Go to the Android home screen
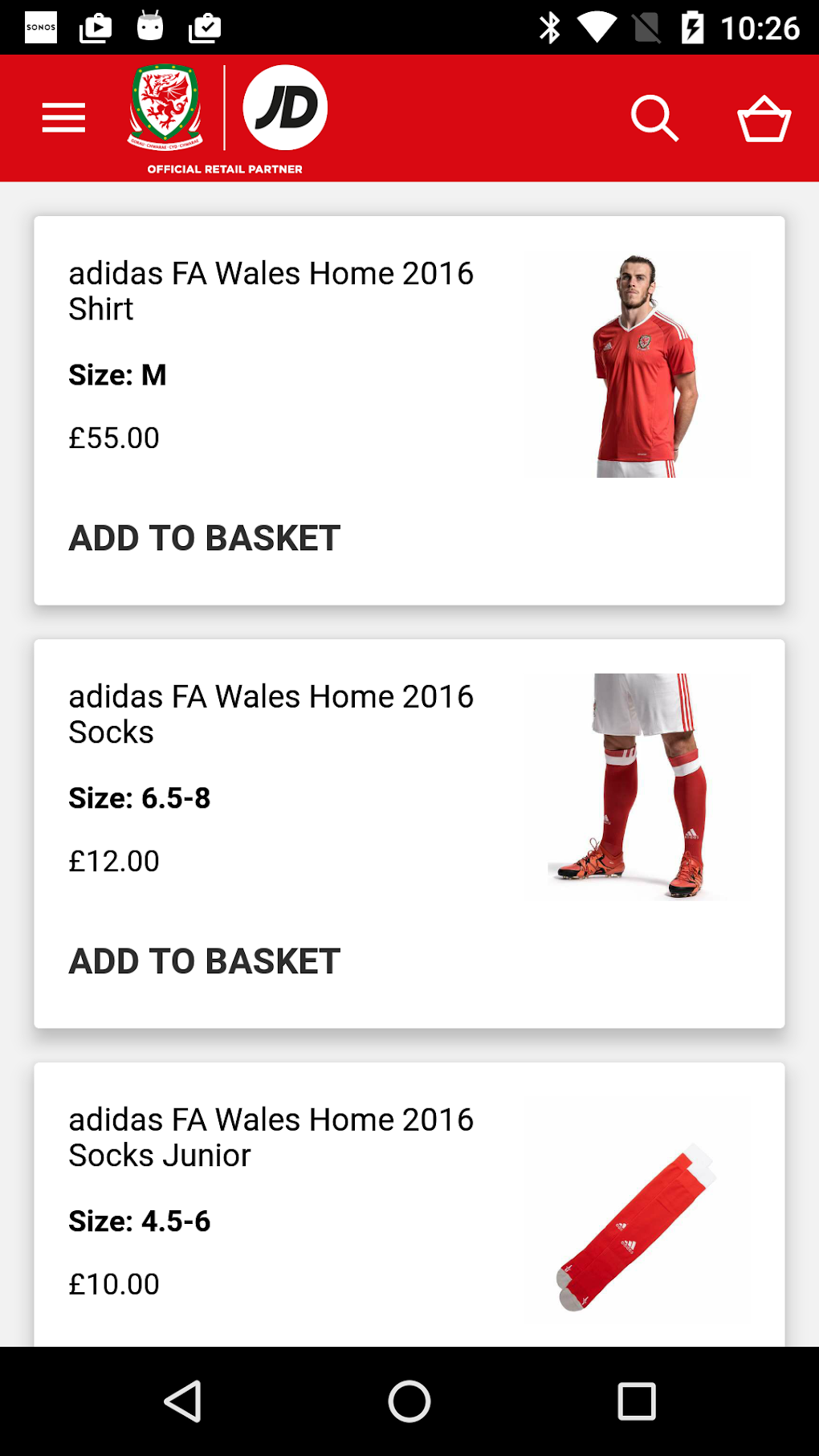819x1456 pixels. 409,1401
